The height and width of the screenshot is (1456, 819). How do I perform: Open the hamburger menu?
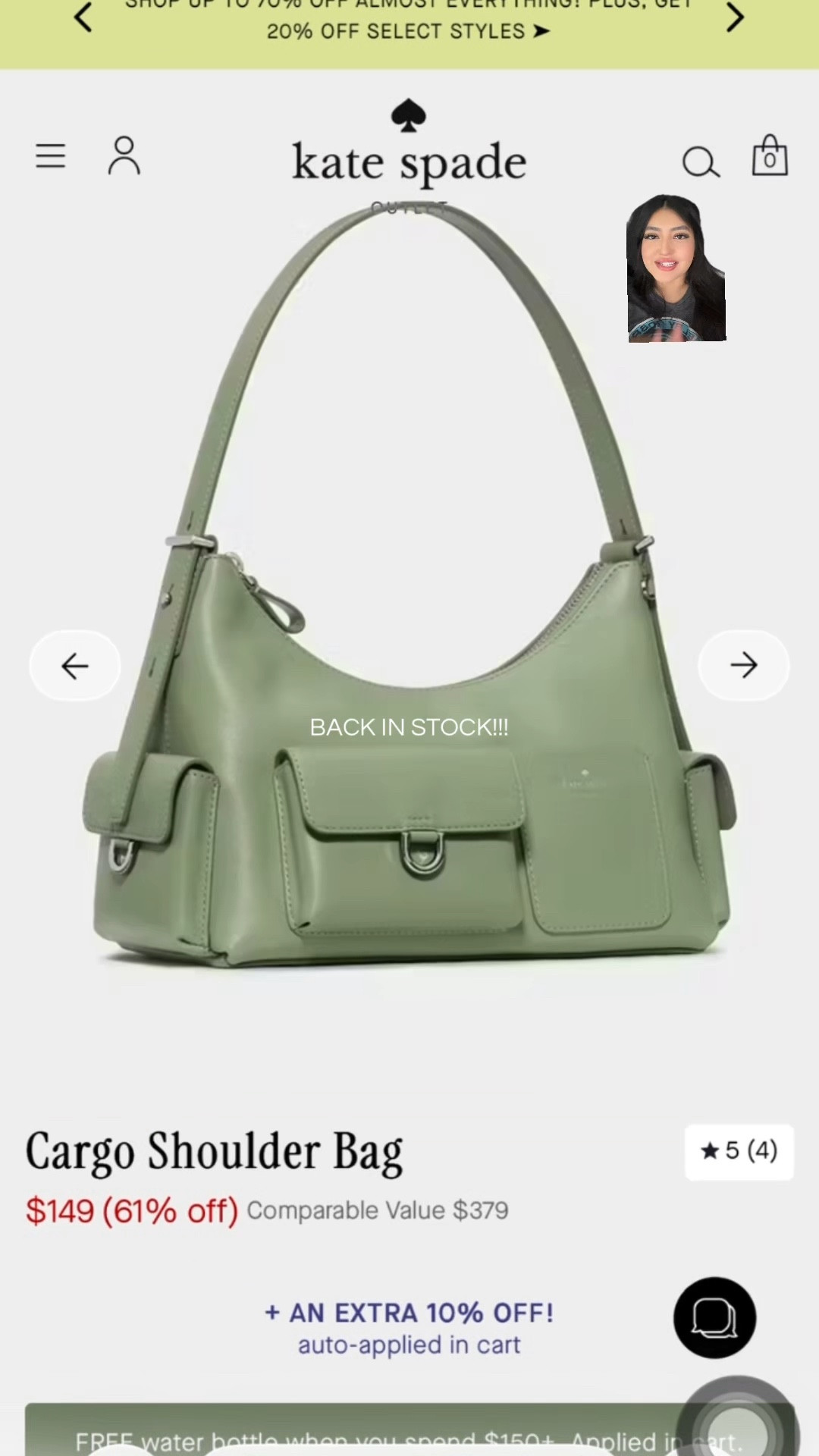point(51,156)
